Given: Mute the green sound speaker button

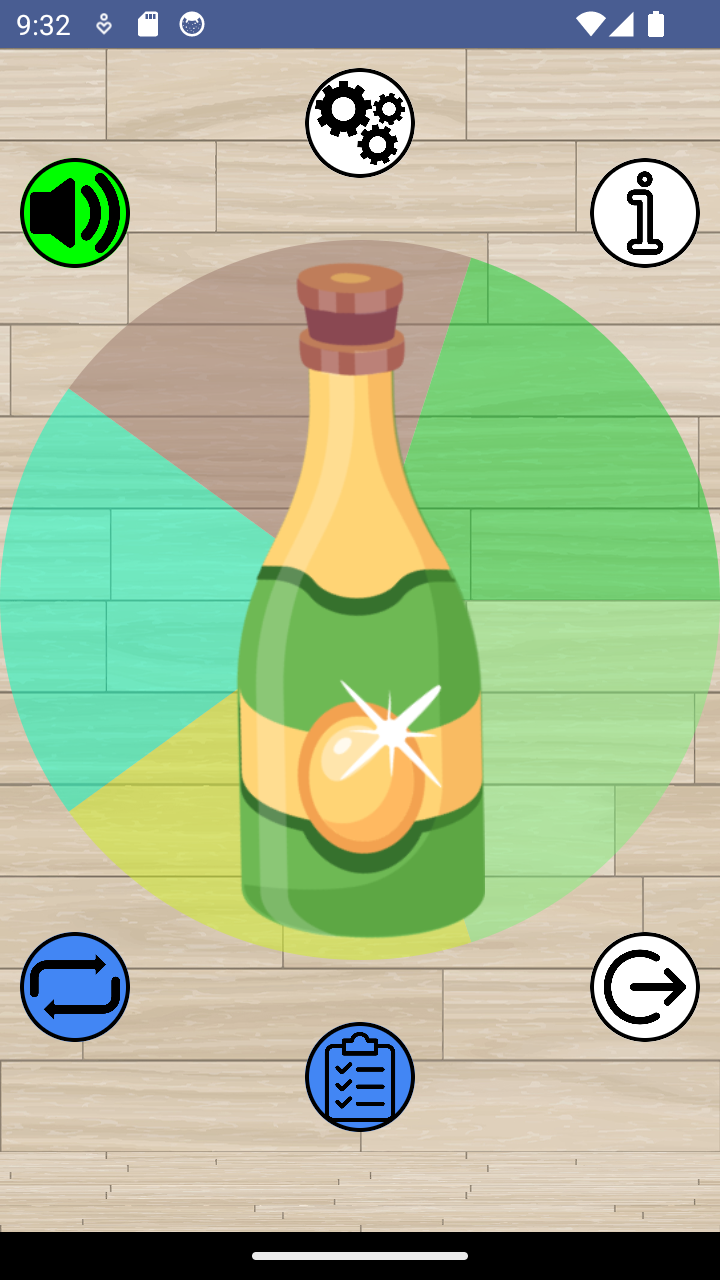Looking at the screenshot, I should (x=75, y=213).
